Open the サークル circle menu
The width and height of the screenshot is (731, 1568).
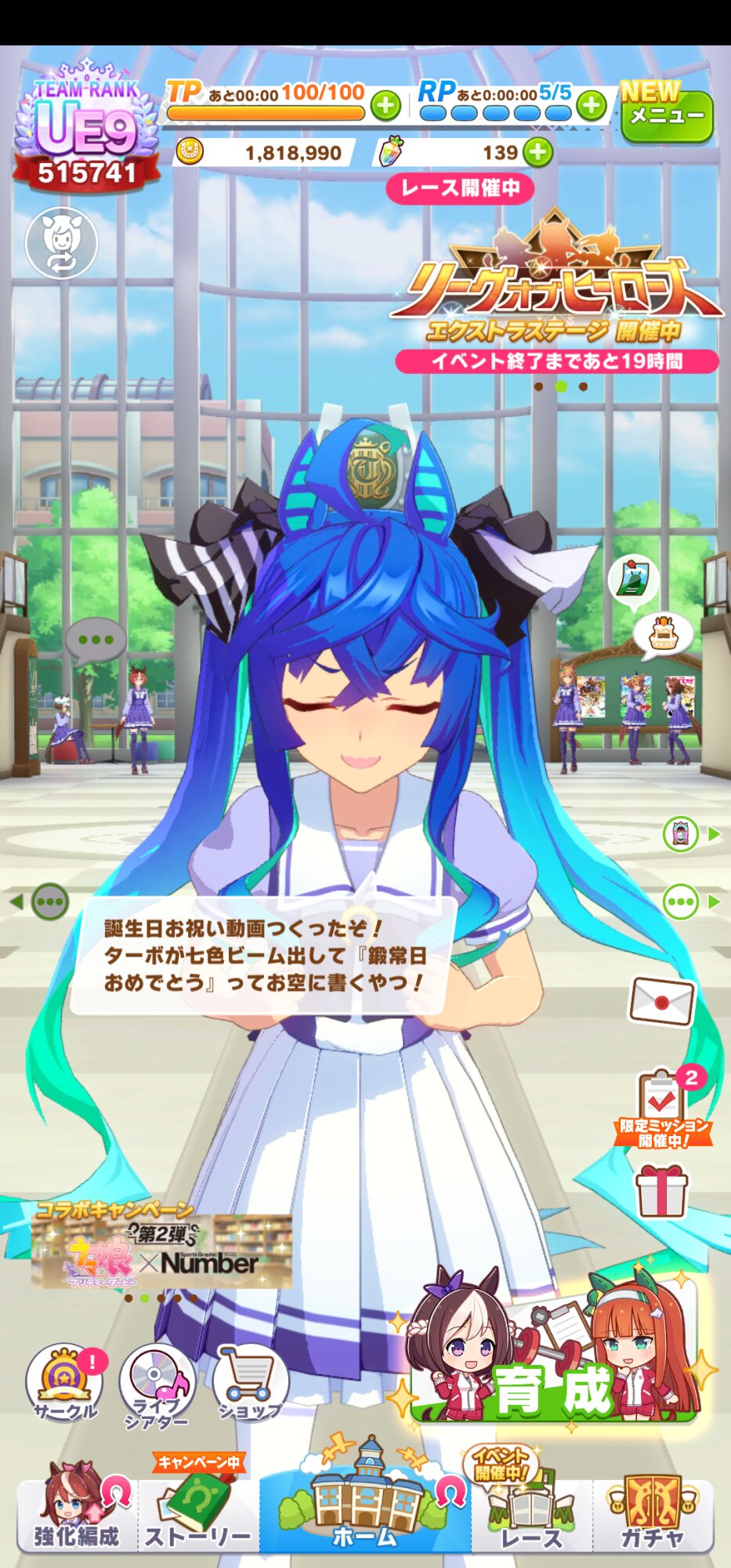[x=65, y=1382]
